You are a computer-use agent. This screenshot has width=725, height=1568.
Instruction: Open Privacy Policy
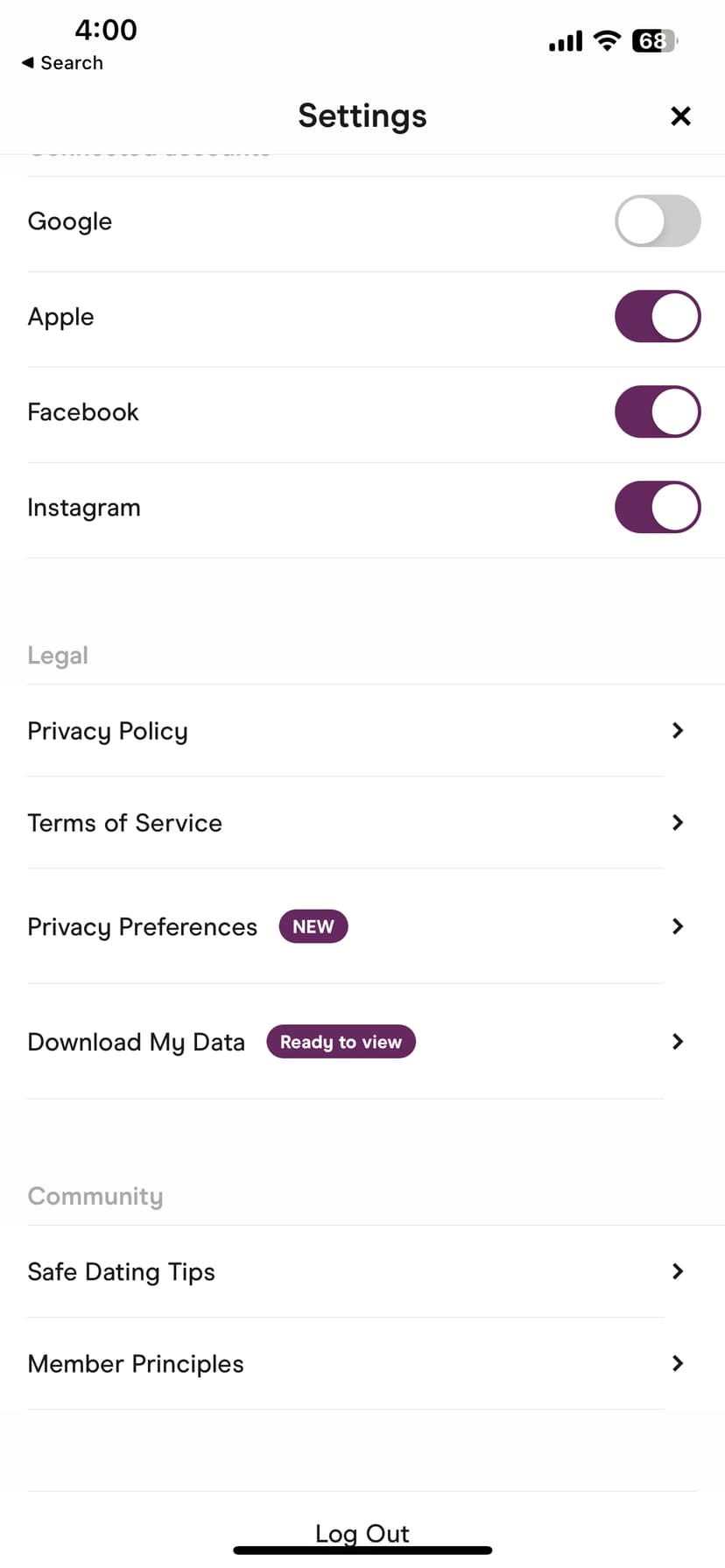[362, 731]
